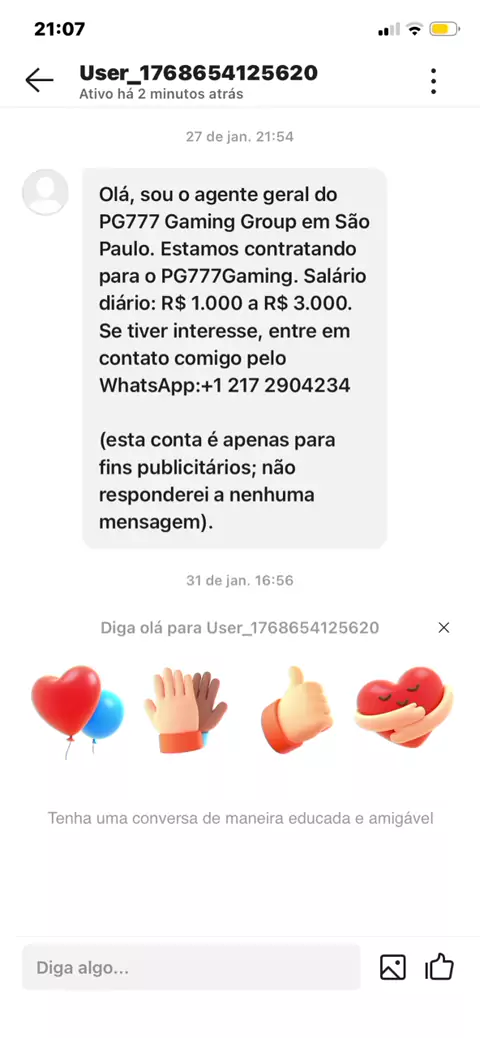The image size is (480, 1038).
Task: Send the hugging heart sticker
Action: coord(405,708)
